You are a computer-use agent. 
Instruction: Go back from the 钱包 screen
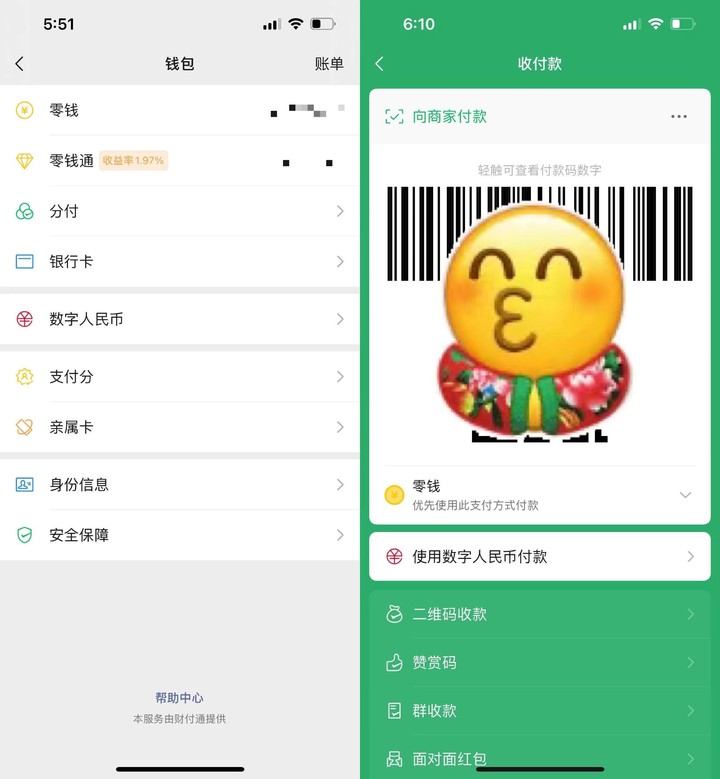tap(19, 64)
